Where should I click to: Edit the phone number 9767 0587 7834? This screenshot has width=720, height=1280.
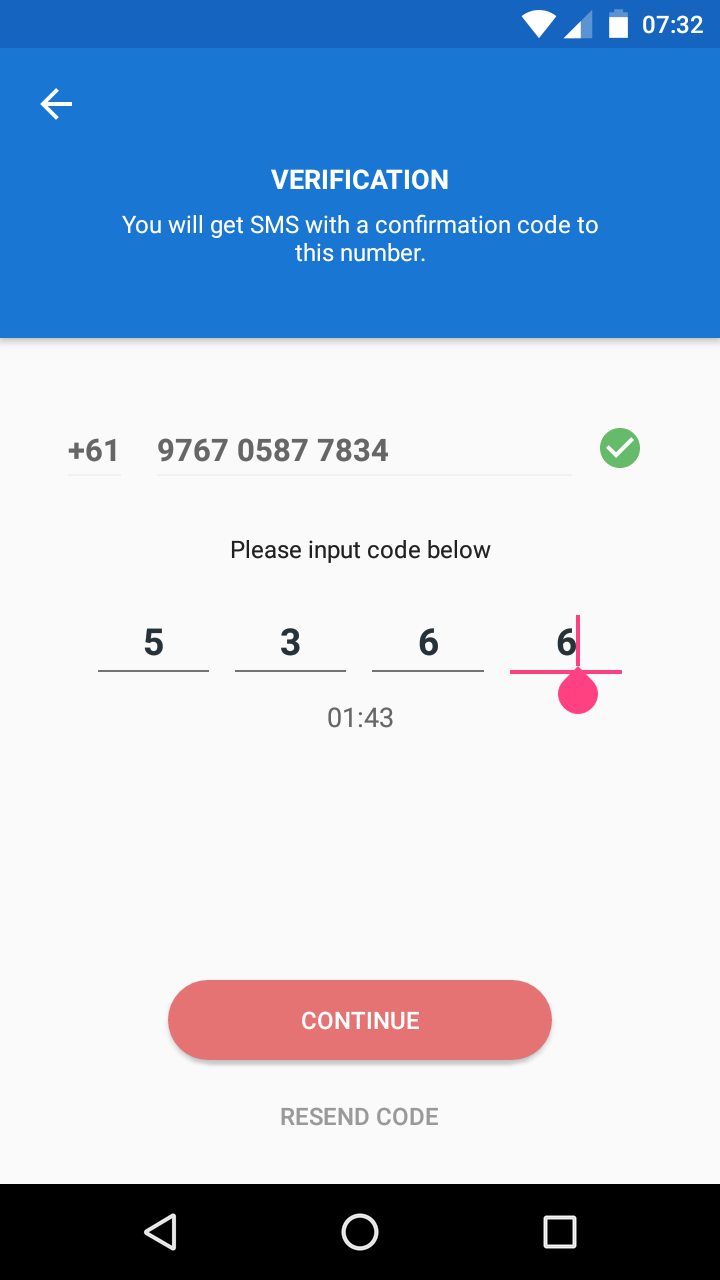pos(364,451)
